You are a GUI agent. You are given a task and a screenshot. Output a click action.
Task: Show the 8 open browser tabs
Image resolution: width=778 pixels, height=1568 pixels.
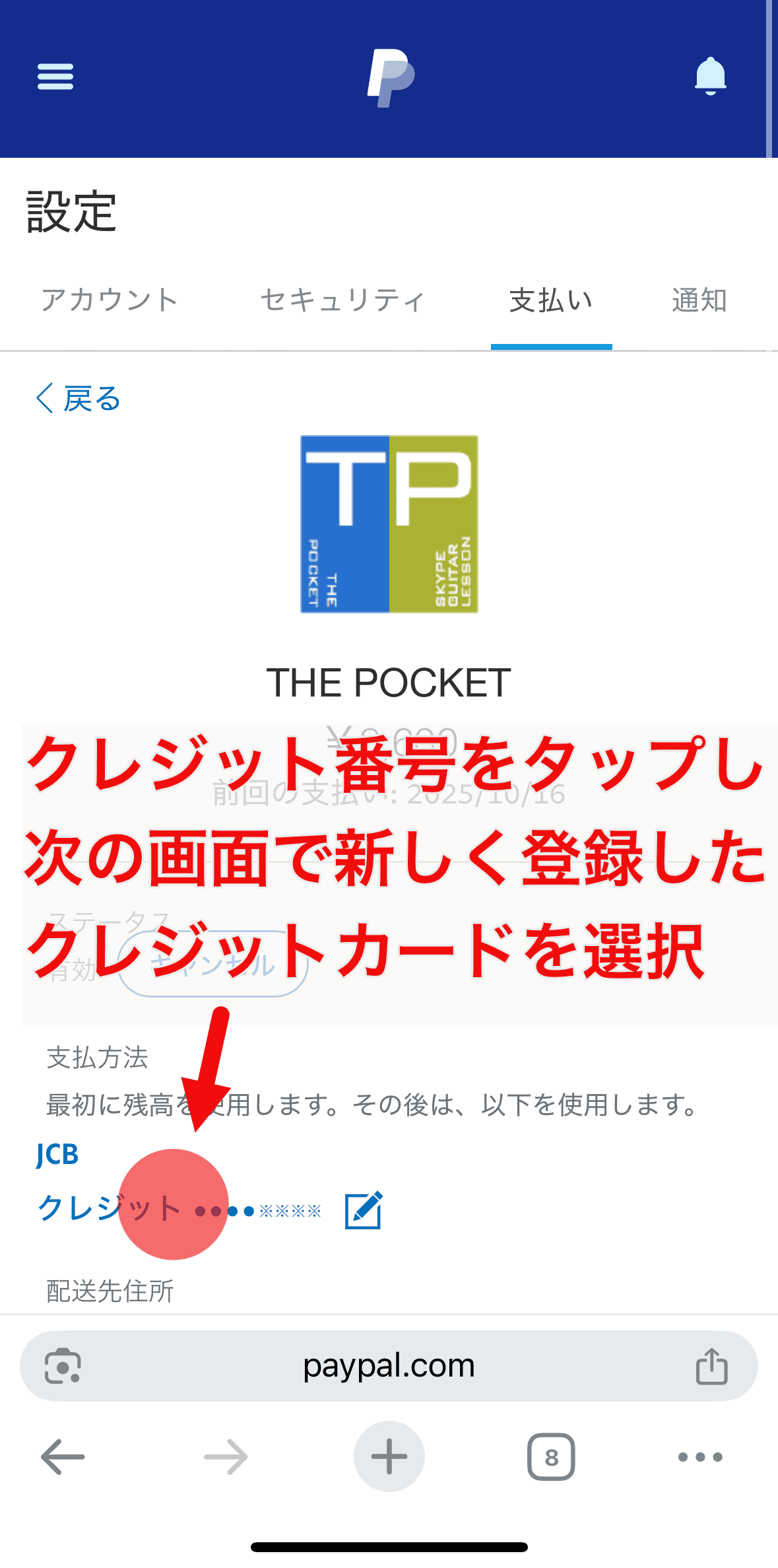(551, 1456)
